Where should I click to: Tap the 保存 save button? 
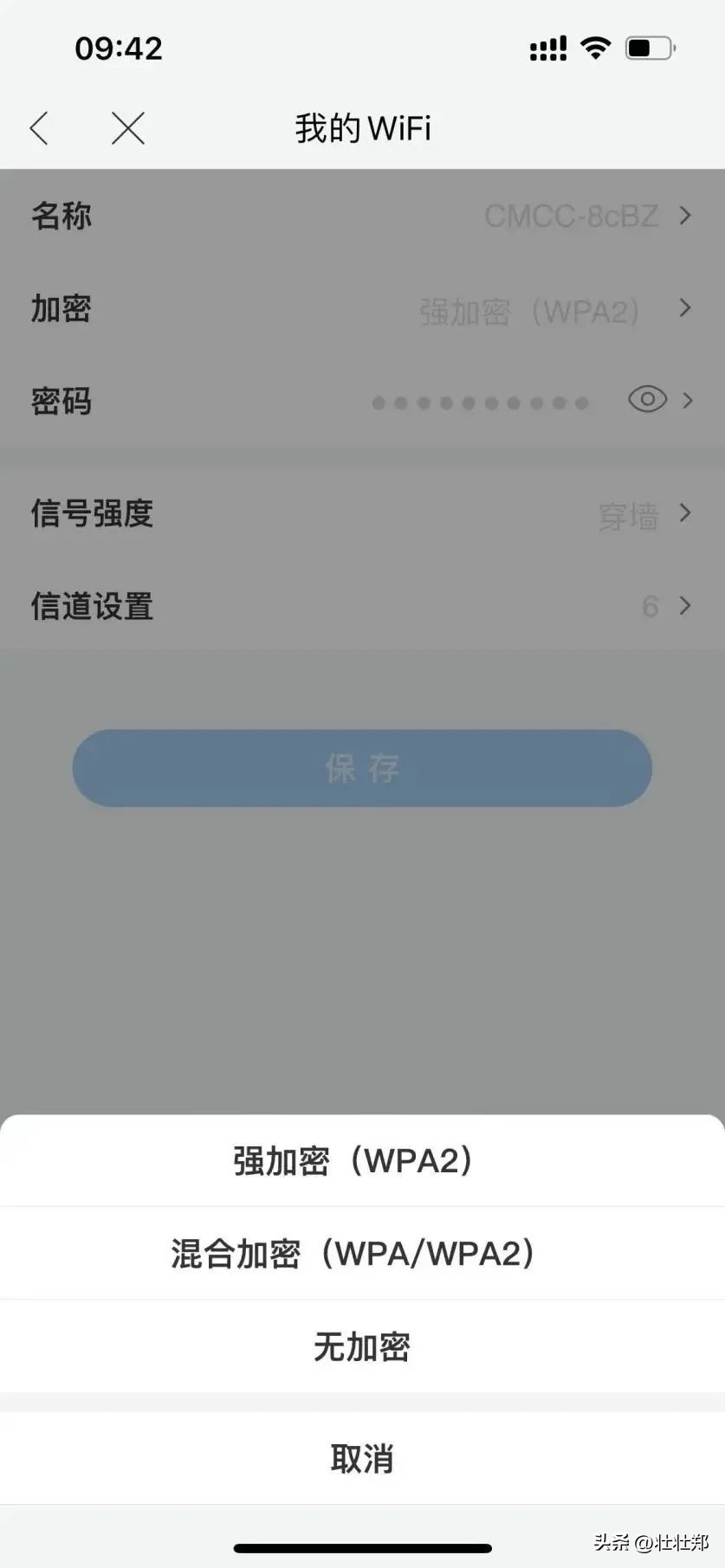(x=362, y=768)
